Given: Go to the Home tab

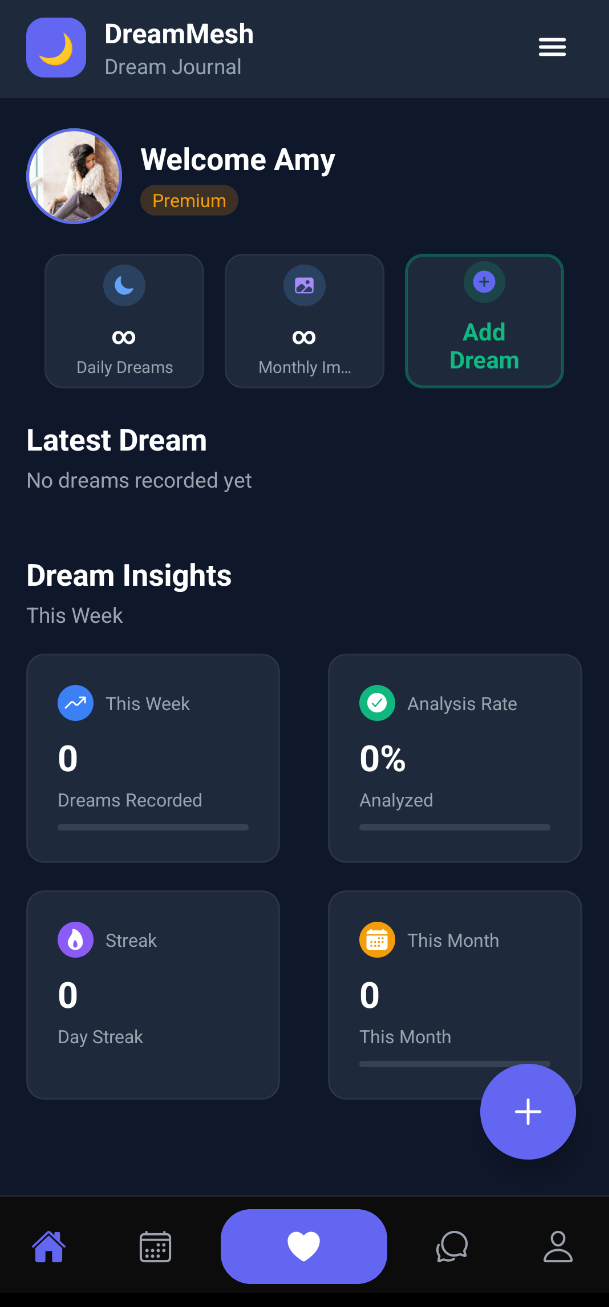Looking at the screenshot, I should [48, 1246].
